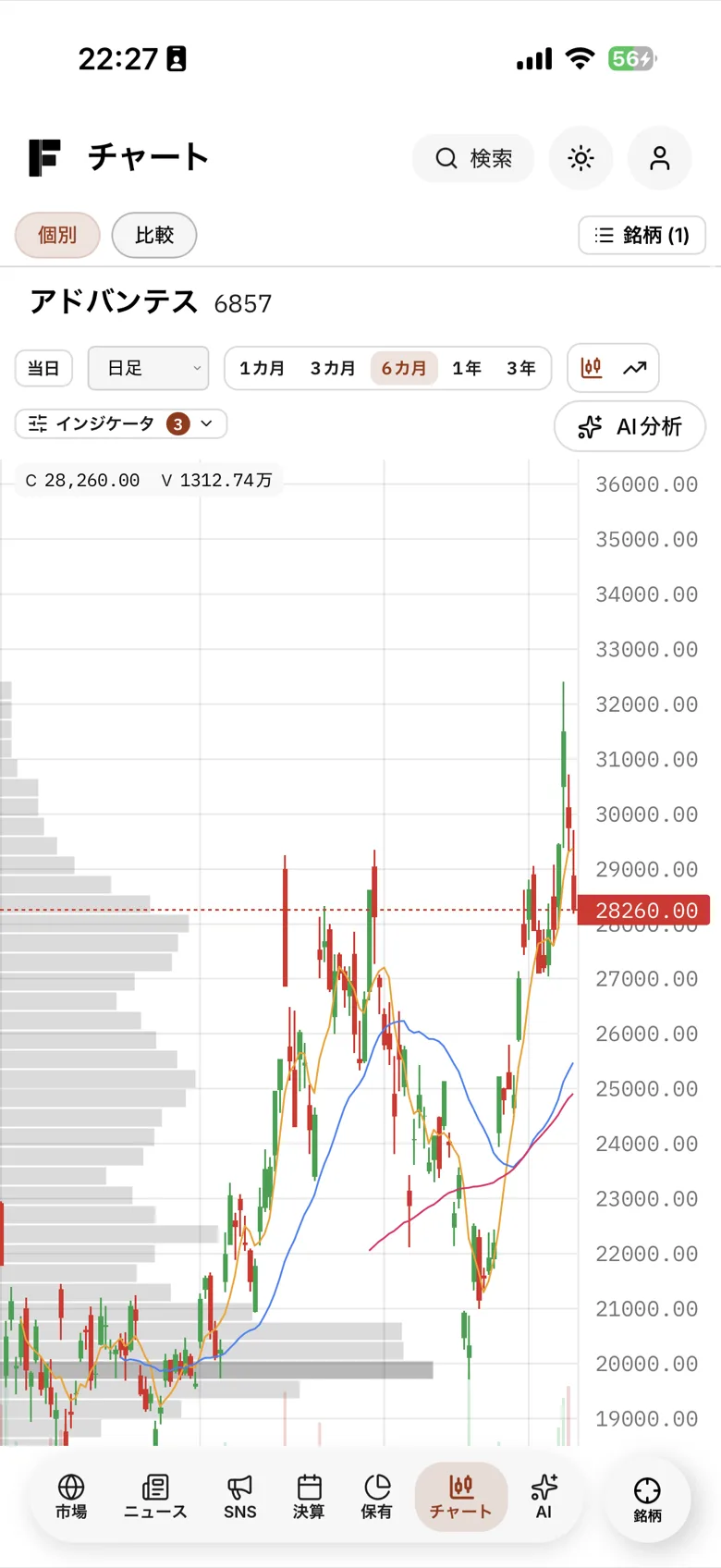Select the 当日 range button
The height and width of the screenshot is (1568, 721).
[x=43, y=368]
